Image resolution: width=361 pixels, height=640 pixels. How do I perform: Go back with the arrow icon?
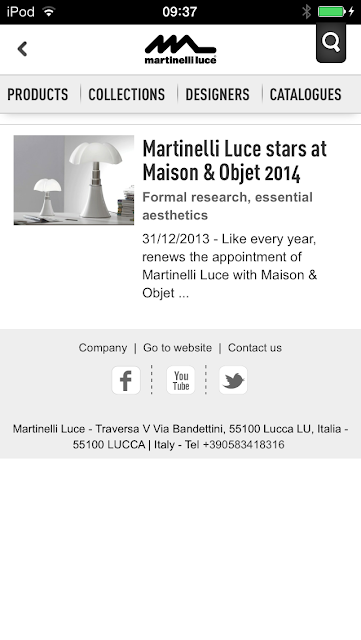click(22, 49)
